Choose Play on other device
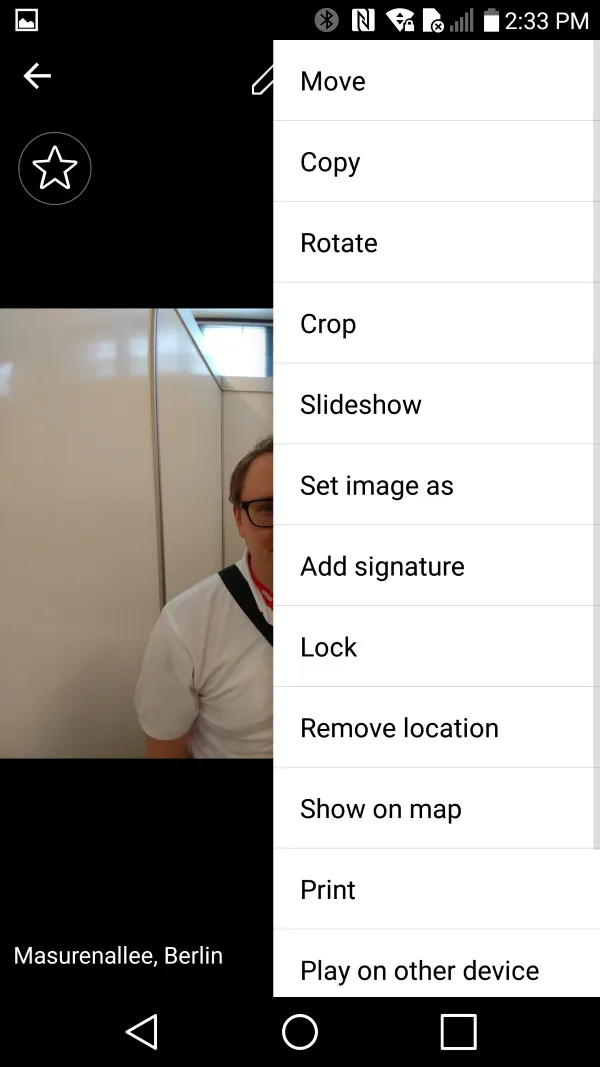Screen dimensions: 600x1067 436,969
